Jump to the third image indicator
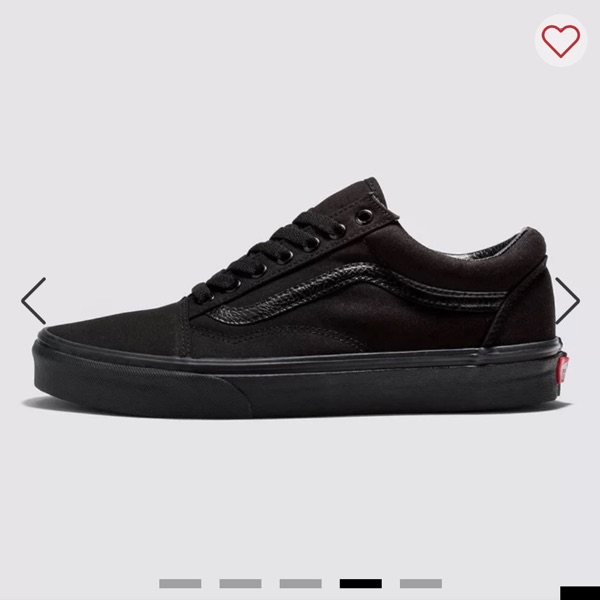The height and width of the screenshot is (600, 600). coord(300,583)
